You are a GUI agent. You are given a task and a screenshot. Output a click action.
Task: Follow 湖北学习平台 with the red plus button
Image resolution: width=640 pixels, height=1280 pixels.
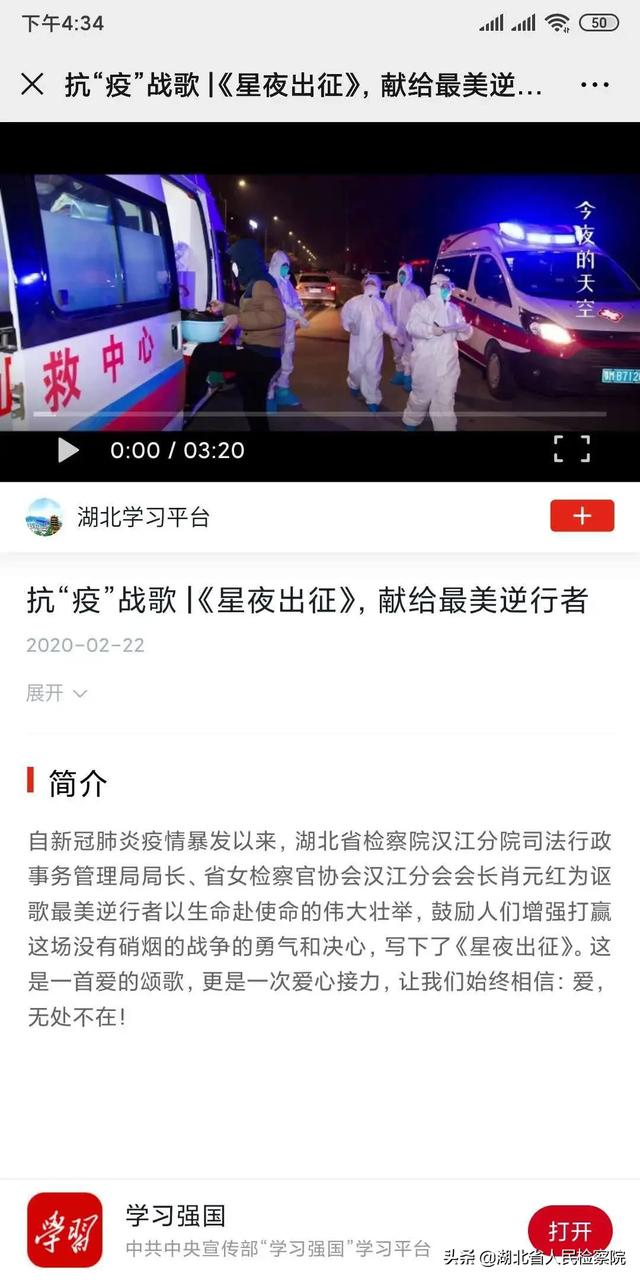coord(582,516)
